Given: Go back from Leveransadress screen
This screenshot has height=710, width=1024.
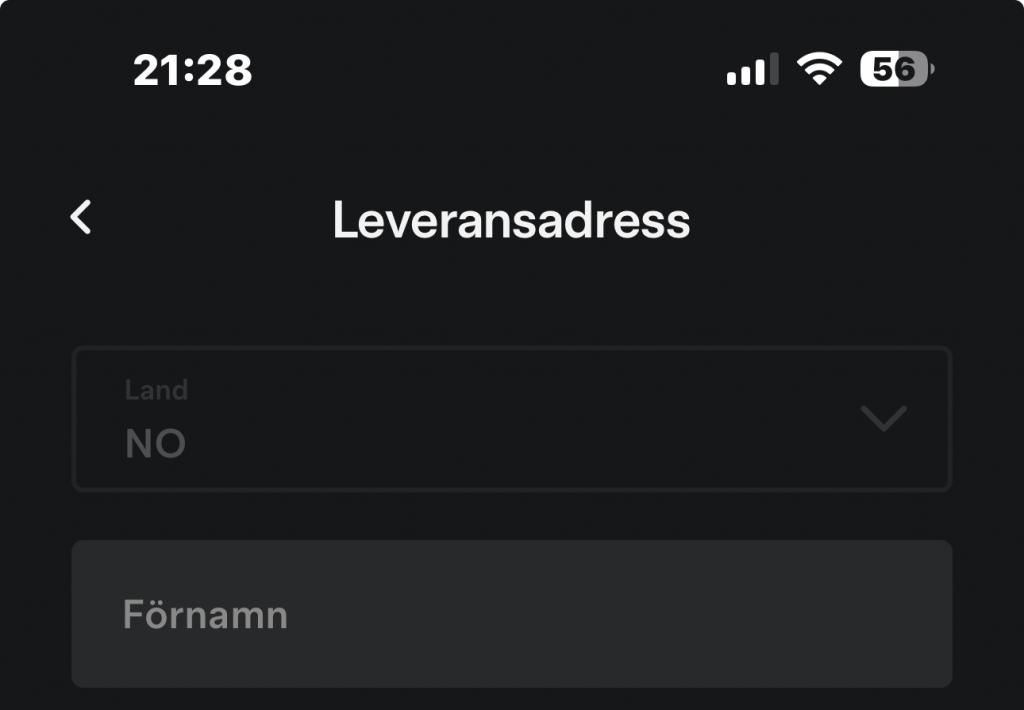Looking at the screenshot, I should point(81,217).
